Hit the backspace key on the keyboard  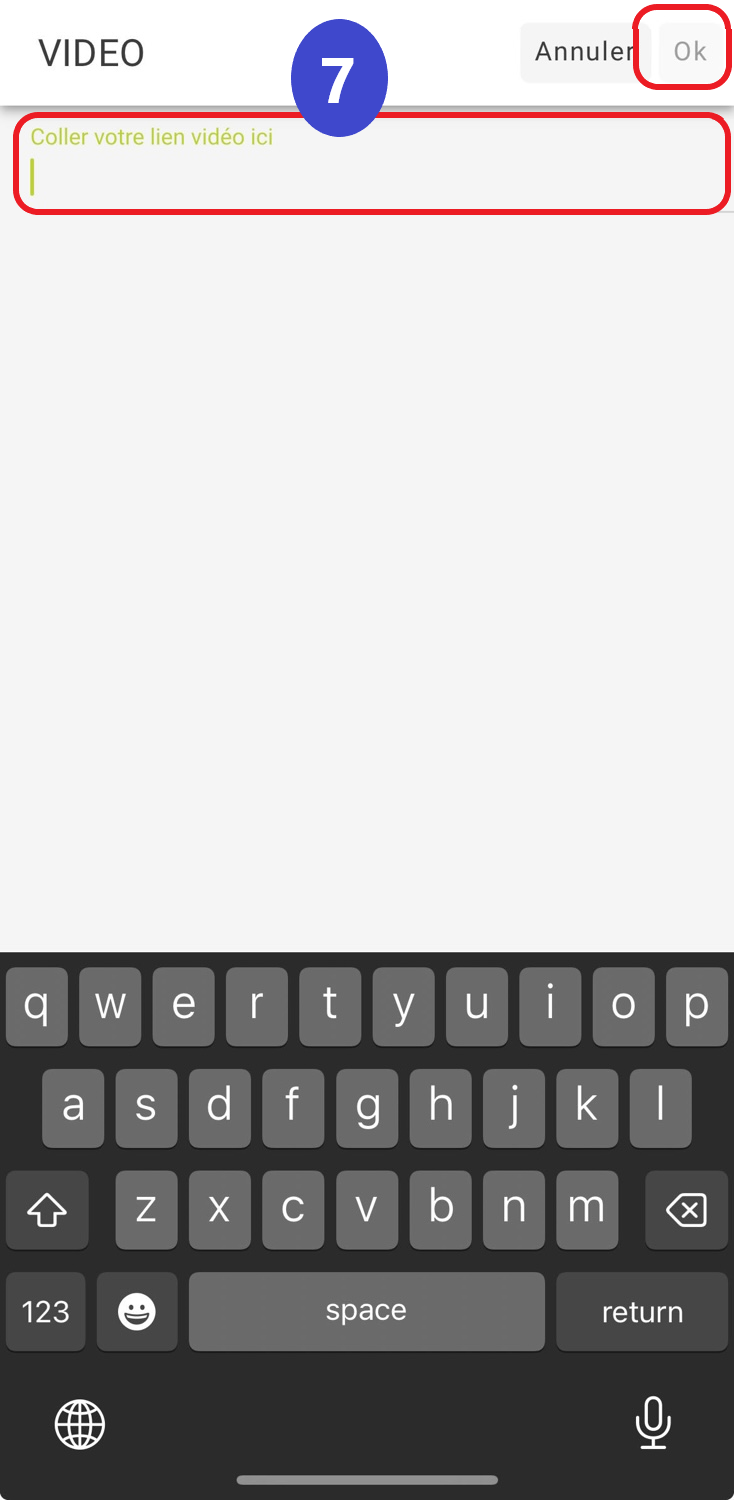click(x=686, y=1210)
